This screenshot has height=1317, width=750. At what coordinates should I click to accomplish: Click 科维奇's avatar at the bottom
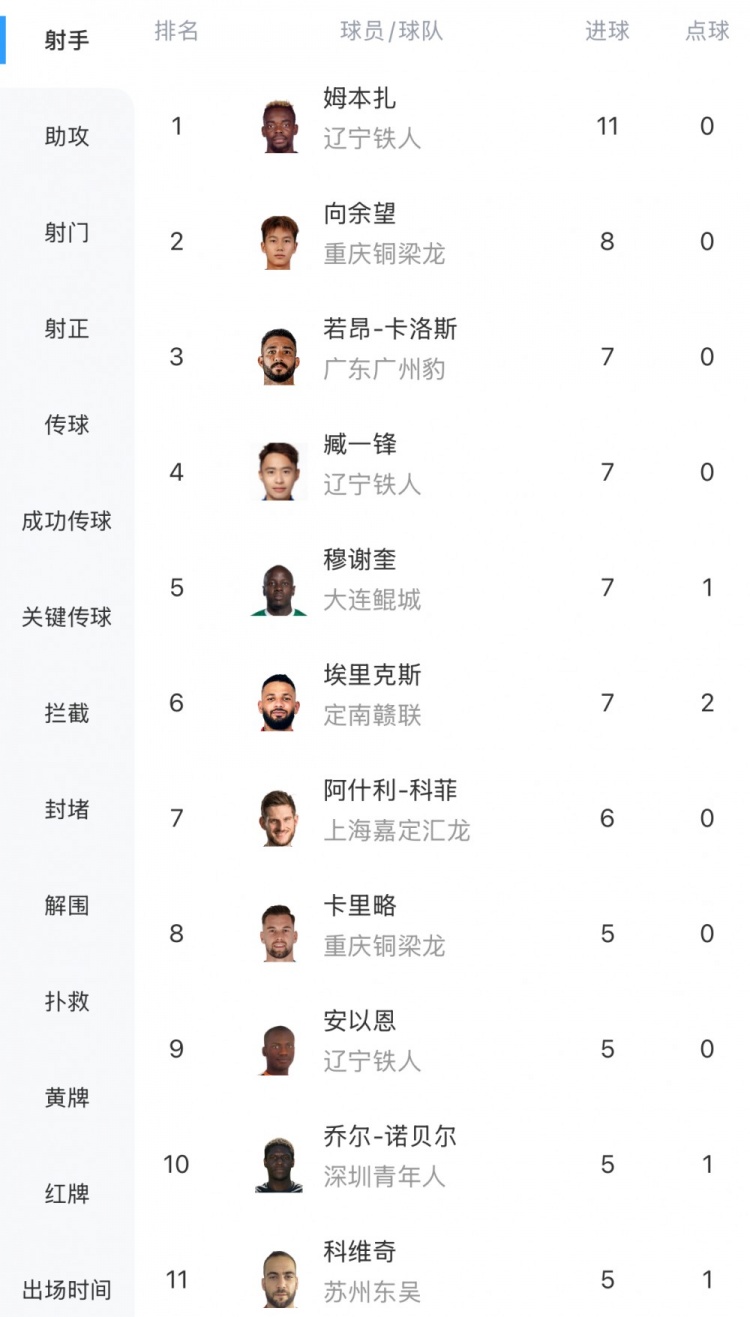pyautogui.click(x=277, y=1278)
